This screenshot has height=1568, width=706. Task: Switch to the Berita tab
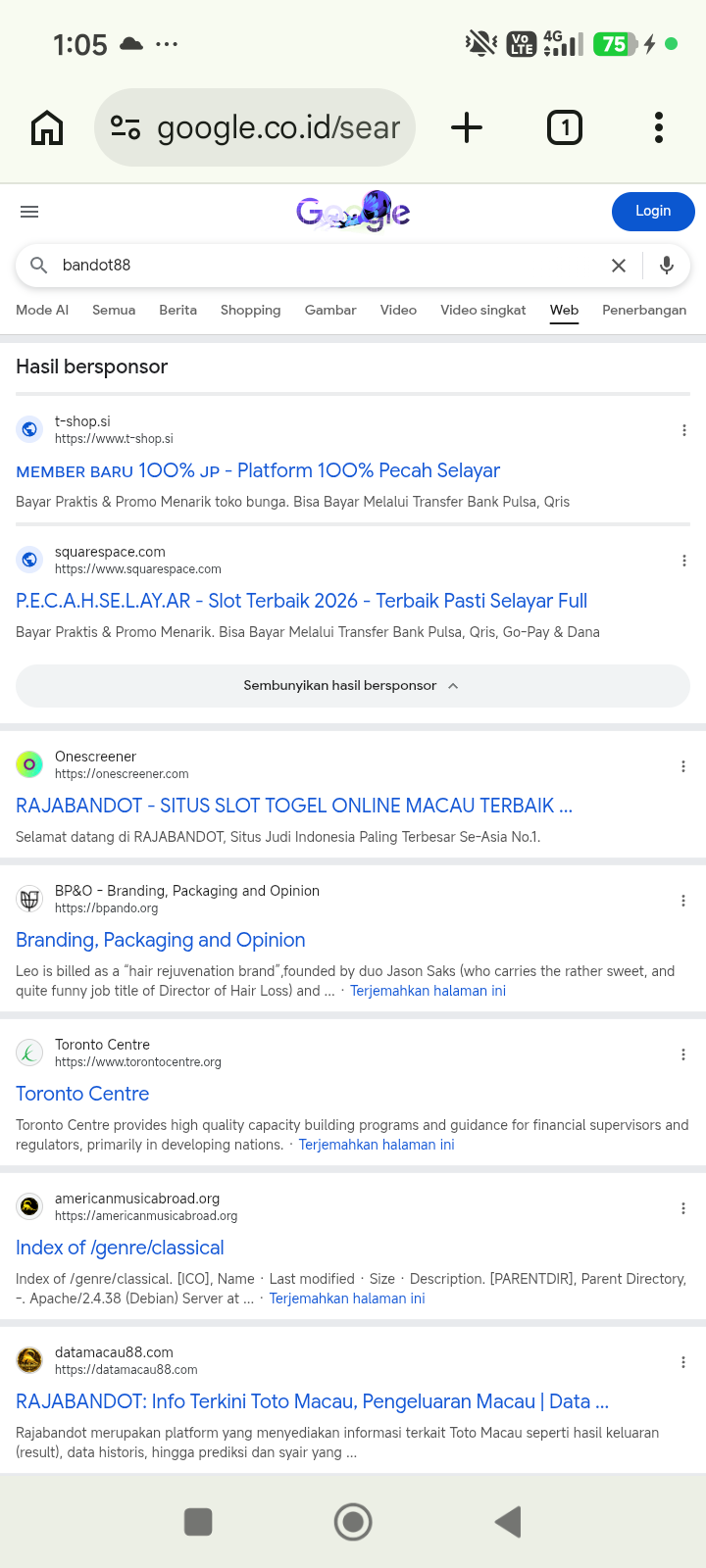click(x=177, y=310)
